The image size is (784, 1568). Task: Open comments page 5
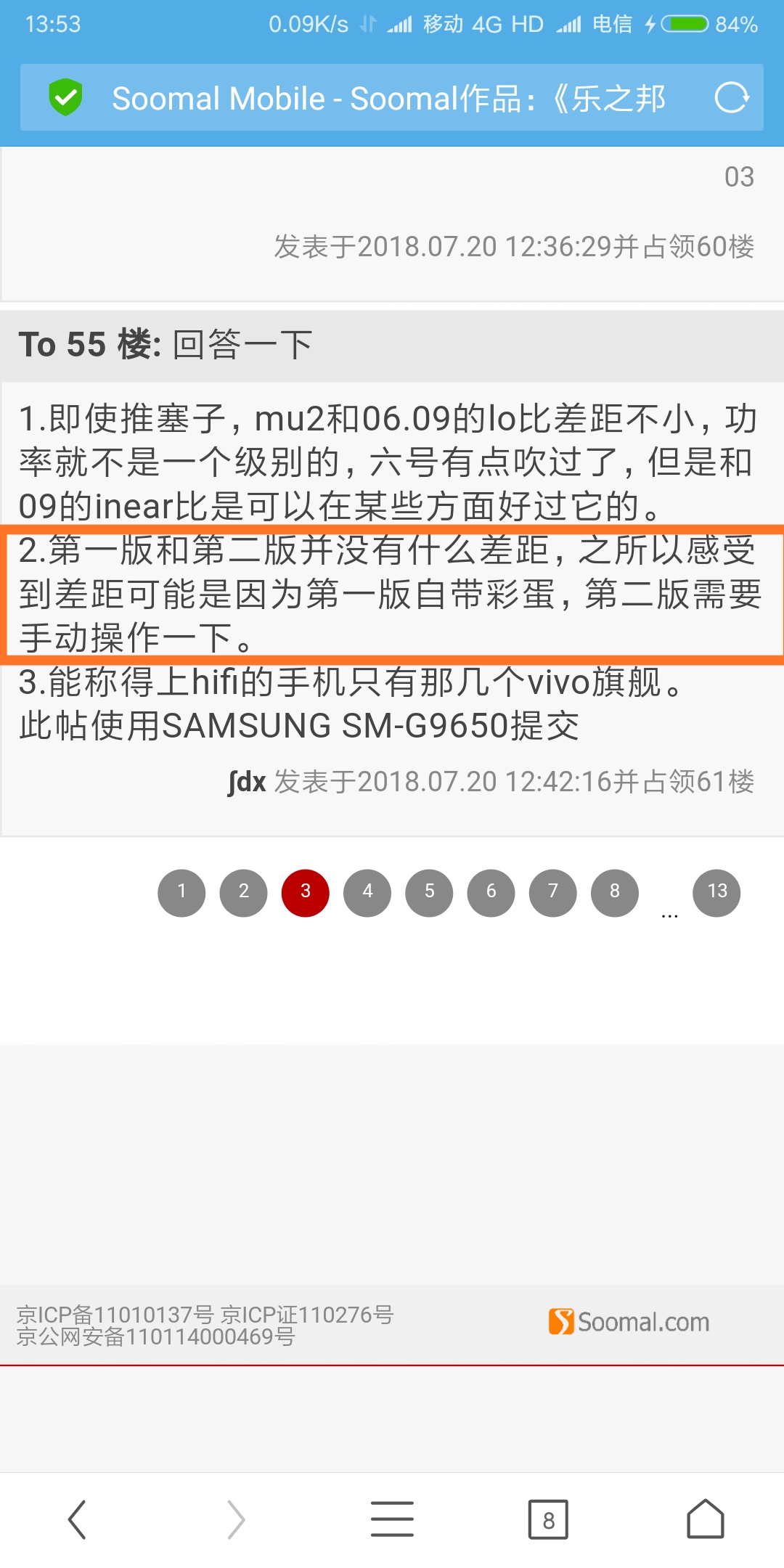[429, 892]
